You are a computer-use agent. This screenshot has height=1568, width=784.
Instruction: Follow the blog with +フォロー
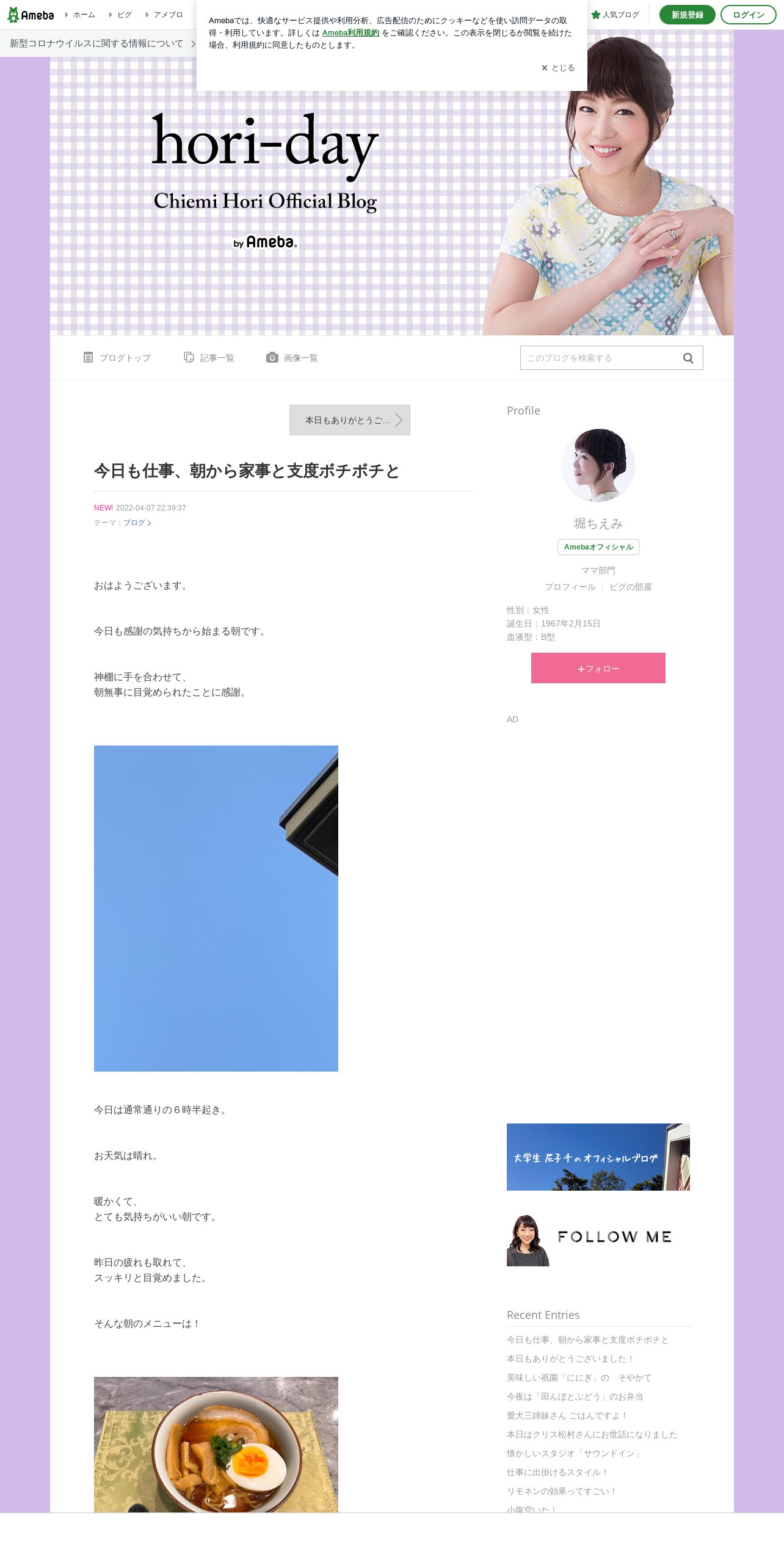(598, 668)
